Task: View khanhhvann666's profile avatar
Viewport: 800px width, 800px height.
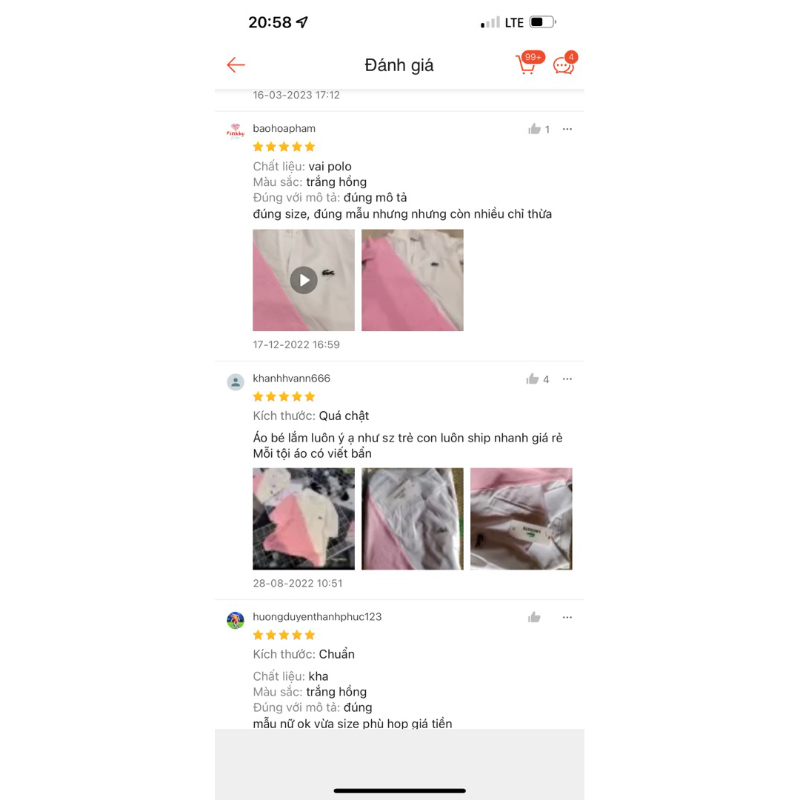Action: pos(235,382)
